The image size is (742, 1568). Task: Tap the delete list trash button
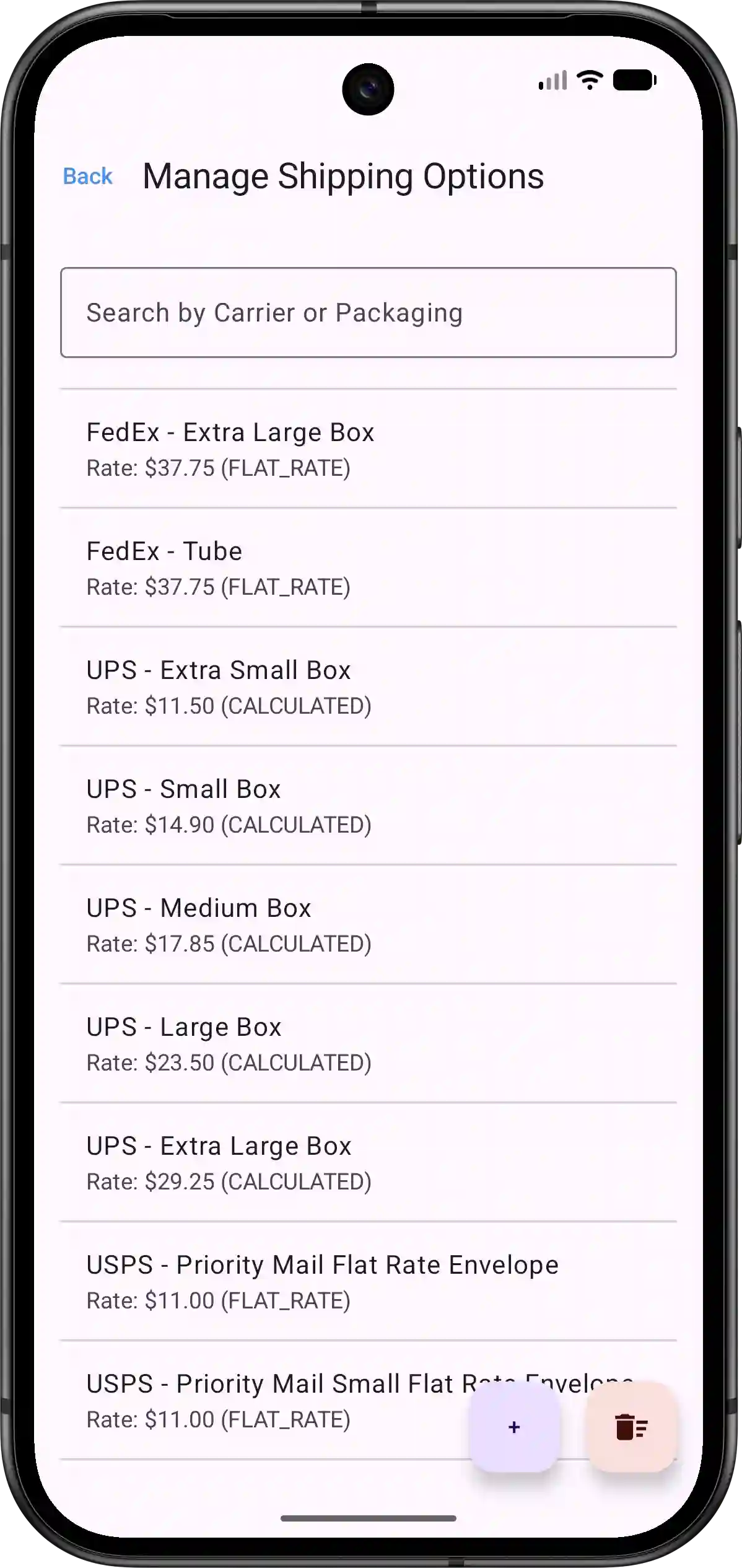coord(631,1427)
